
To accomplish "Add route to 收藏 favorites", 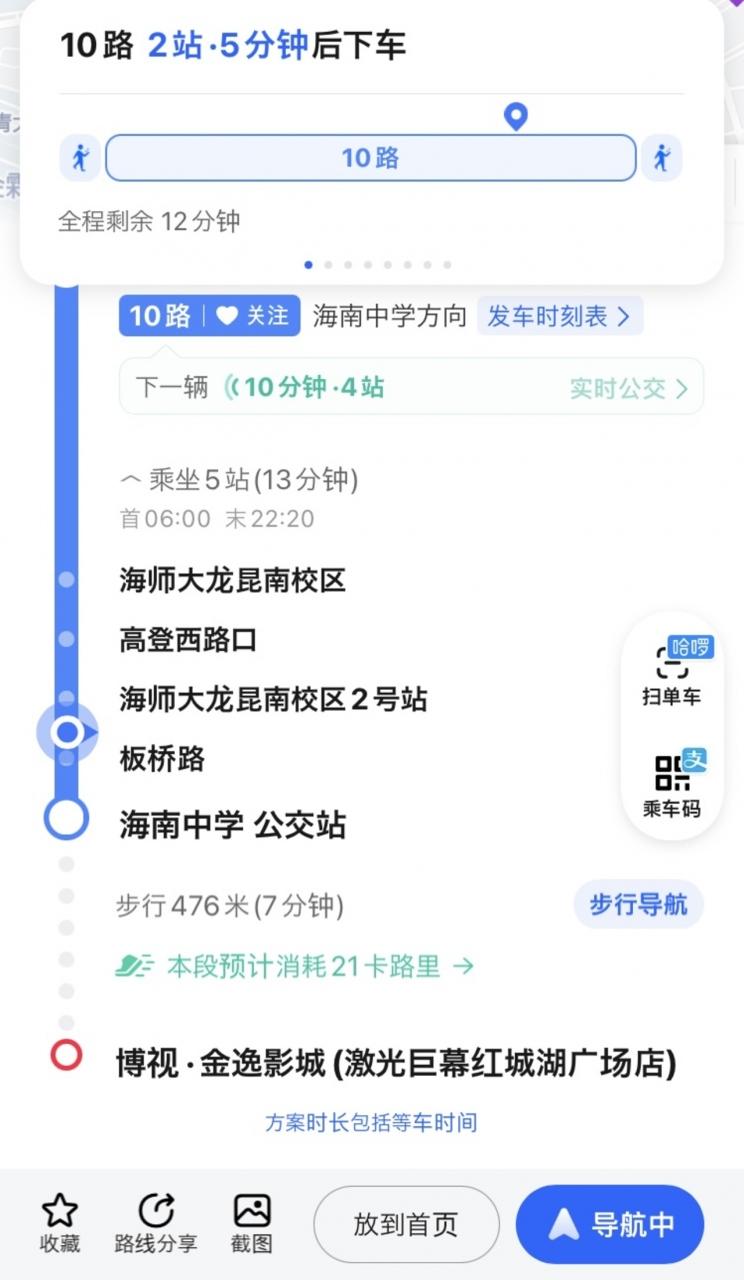I will click(x=60, y=1224).
